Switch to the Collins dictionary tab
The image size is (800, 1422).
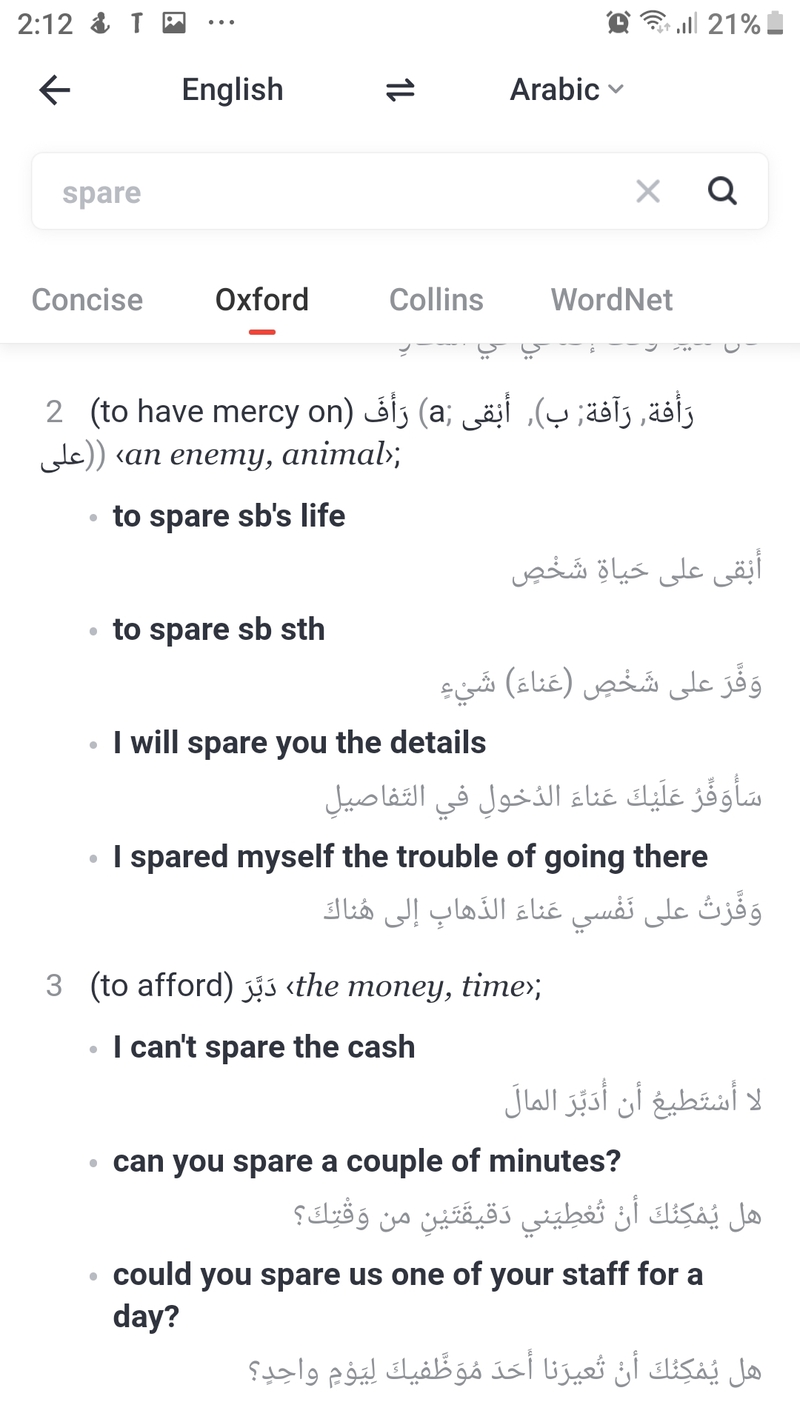point(436,300)
